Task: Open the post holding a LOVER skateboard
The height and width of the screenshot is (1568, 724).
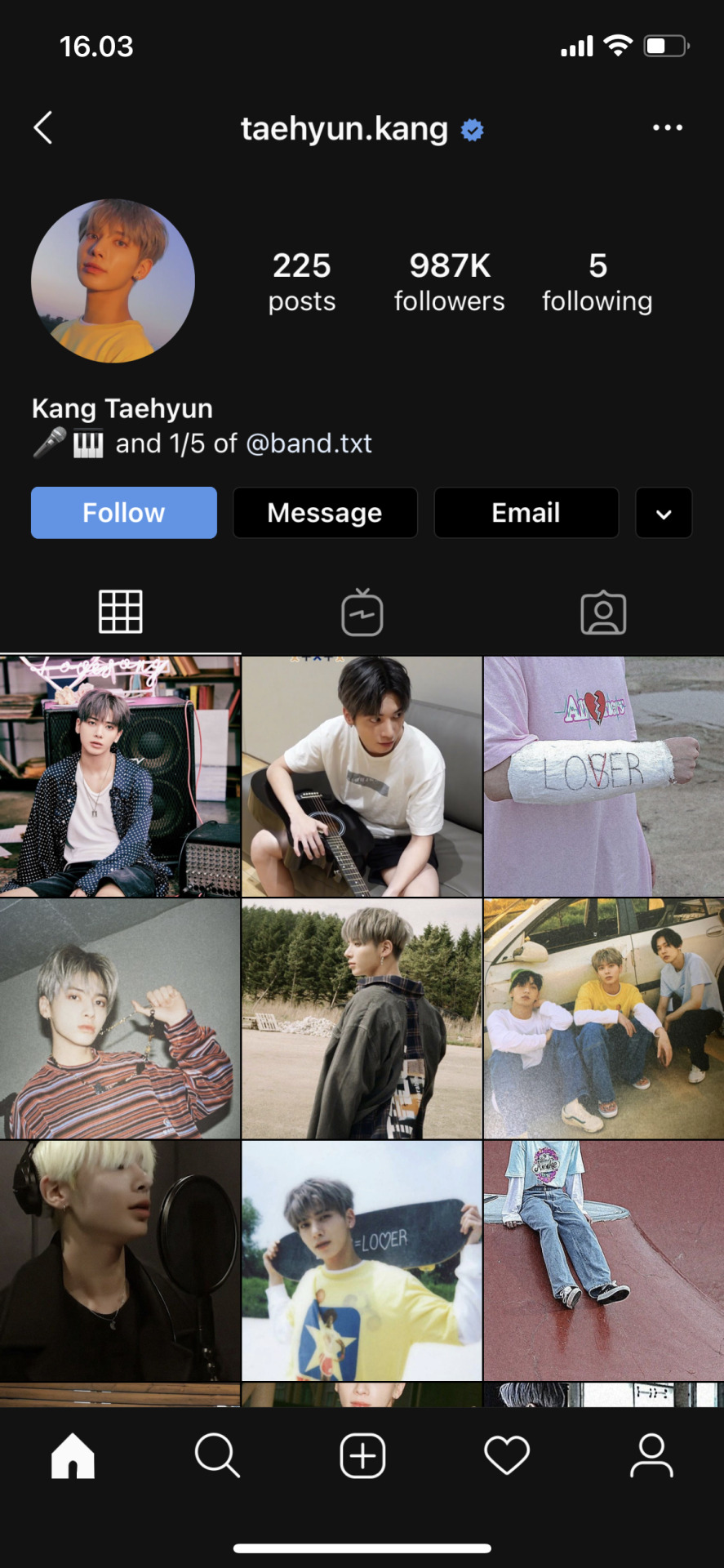Action: tap(362, 1260)
